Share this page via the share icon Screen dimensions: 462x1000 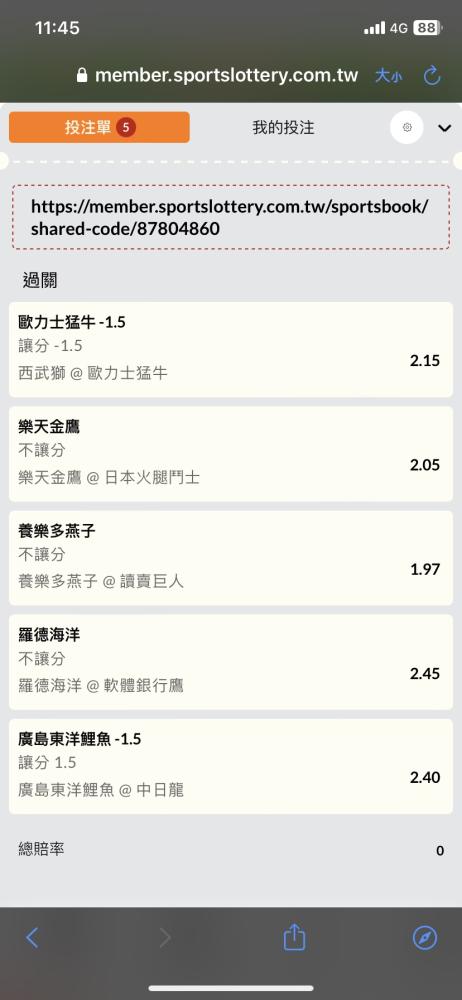[x=294, y=938]
